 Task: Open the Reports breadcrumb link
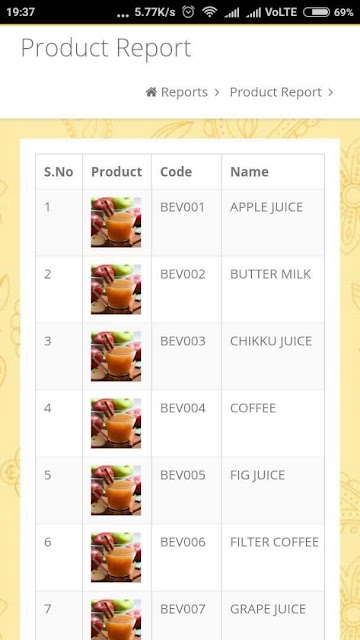177,92
